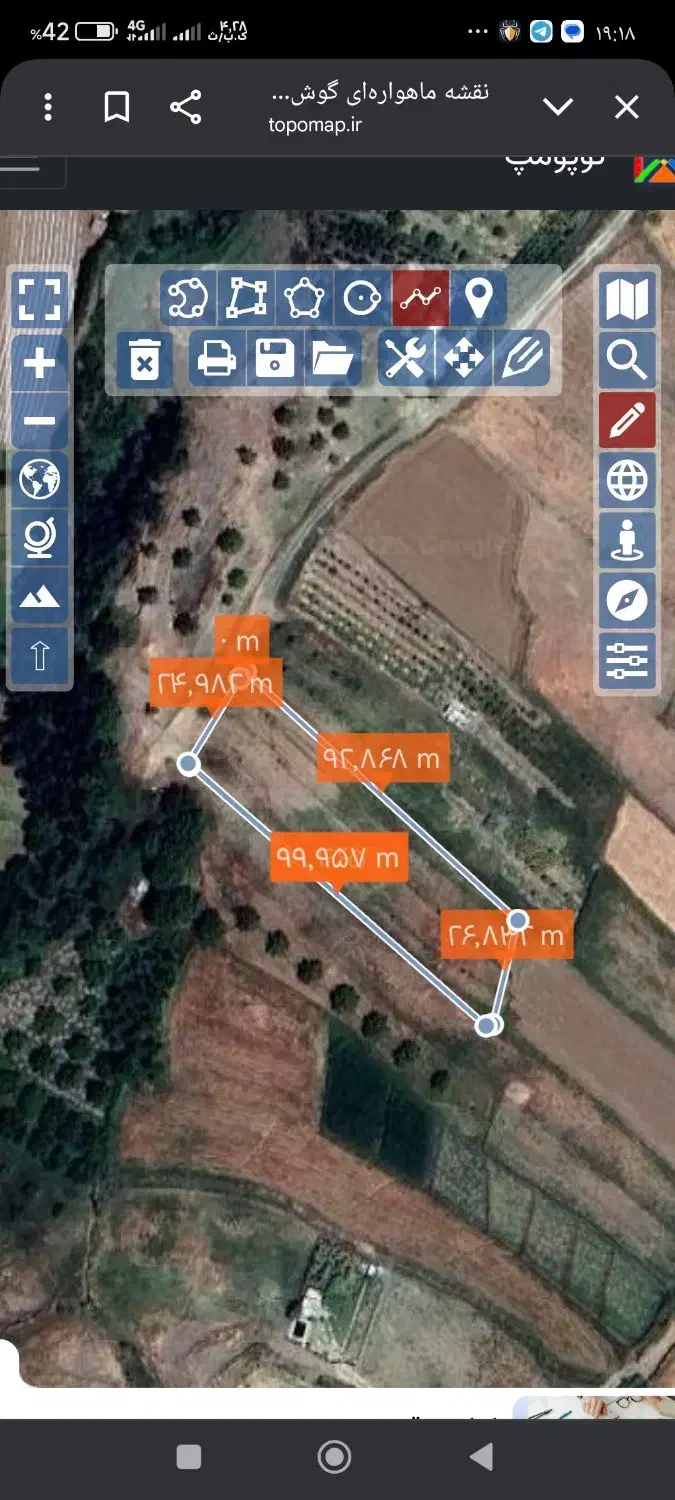Choose the location marker pin tool
This screenshot has width=675, height=1500.
[479, 298]
